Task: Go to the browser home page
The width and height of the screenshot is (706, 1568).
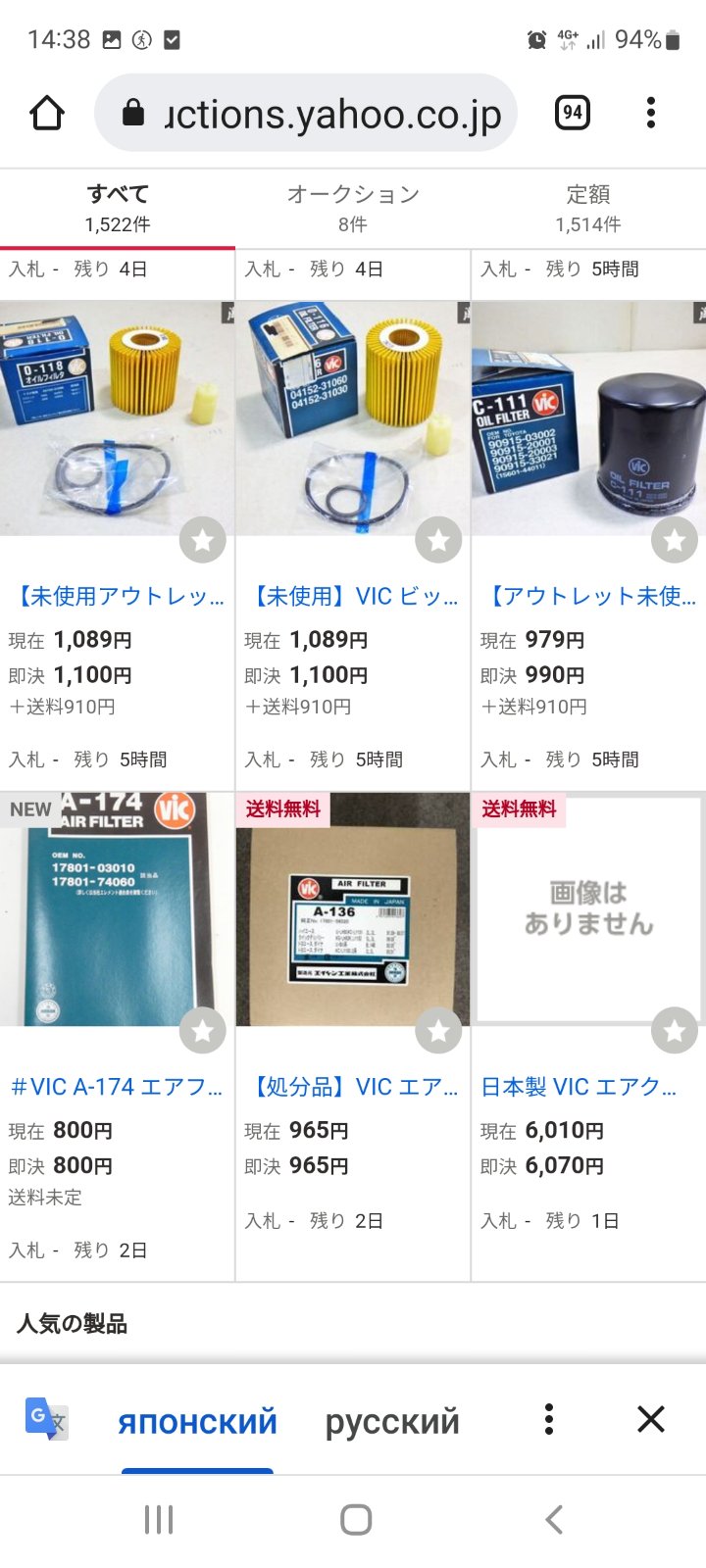Action: coord(47,114)
